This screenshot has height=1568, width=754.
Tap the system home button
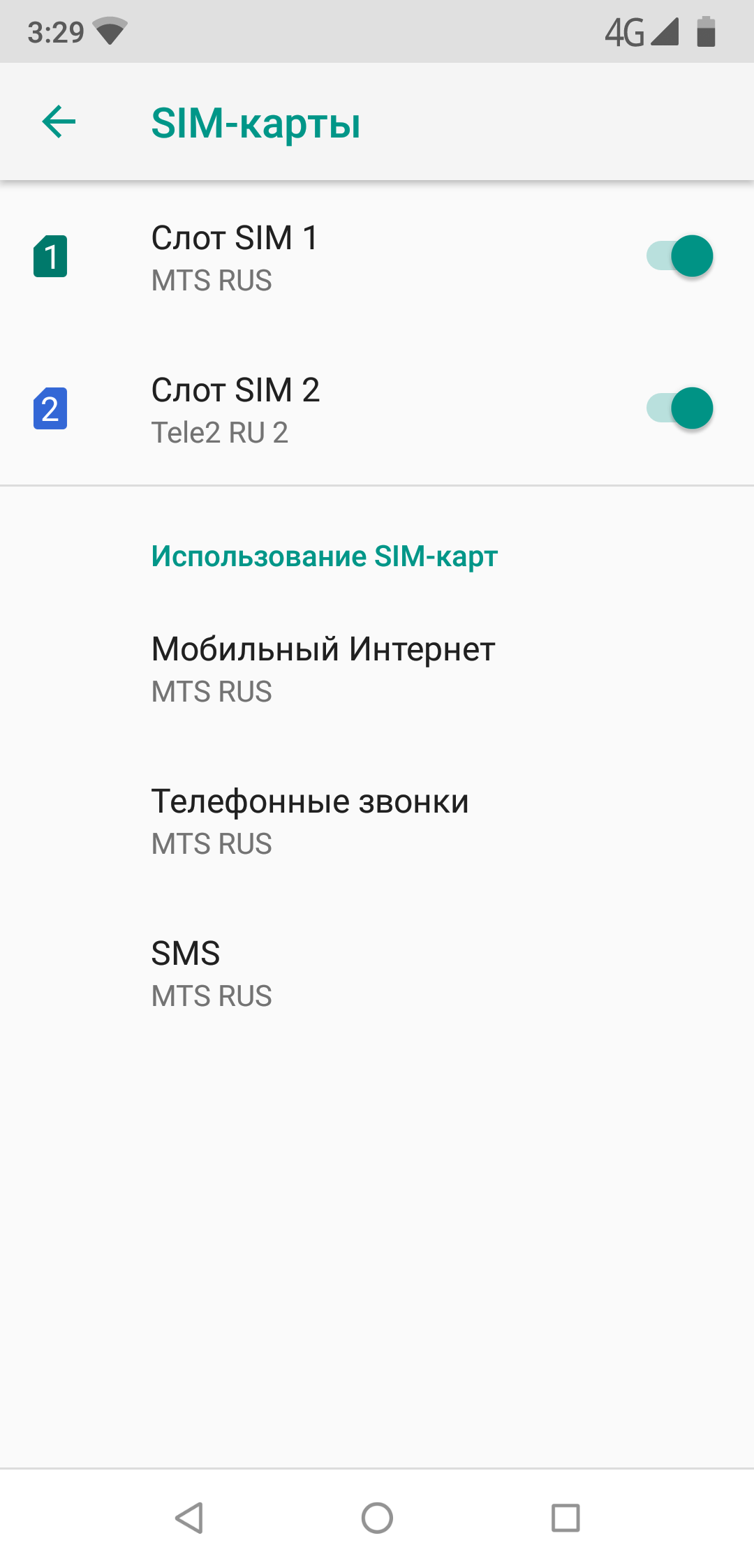pos(377,1518)
